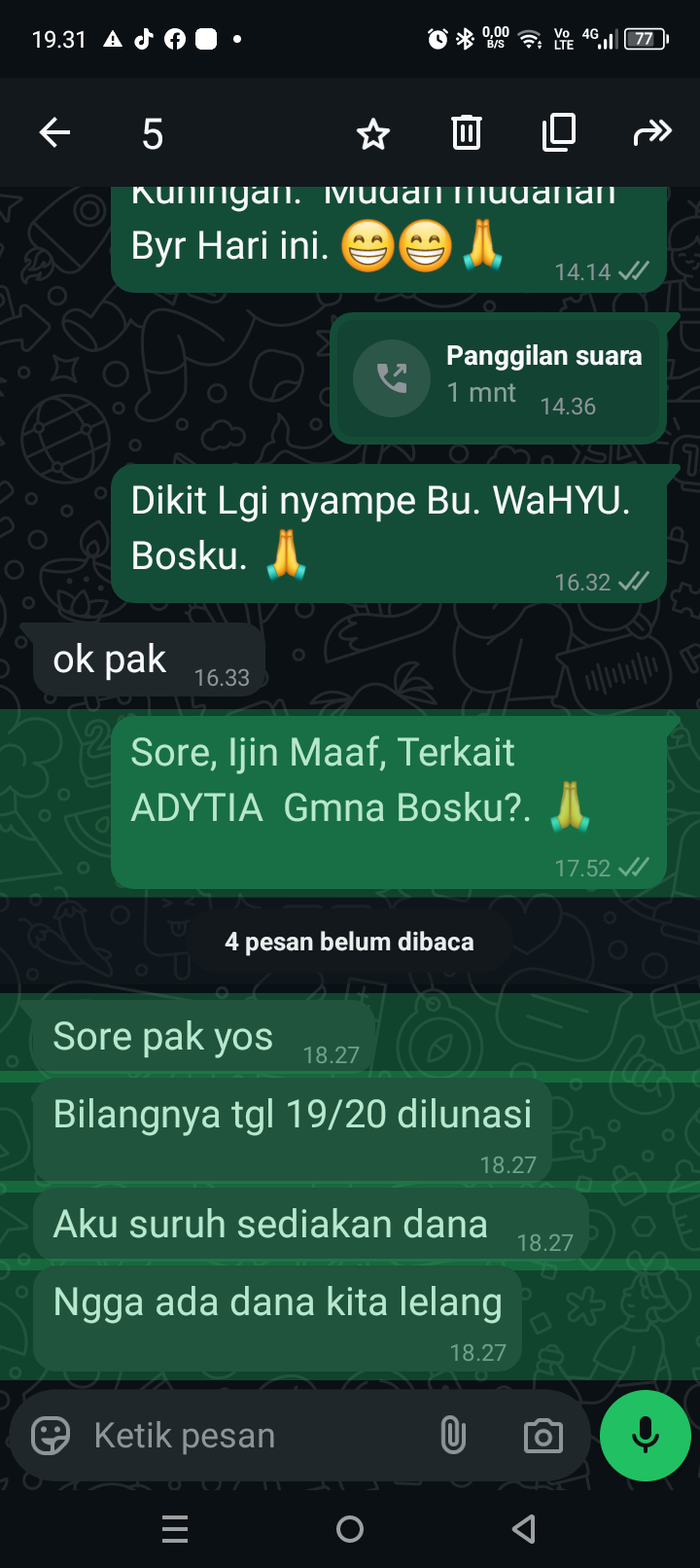The width and height of the screenshot is (700, 1568).
Task: Open recent apps from navigation bar
Action: (175, 1530)
